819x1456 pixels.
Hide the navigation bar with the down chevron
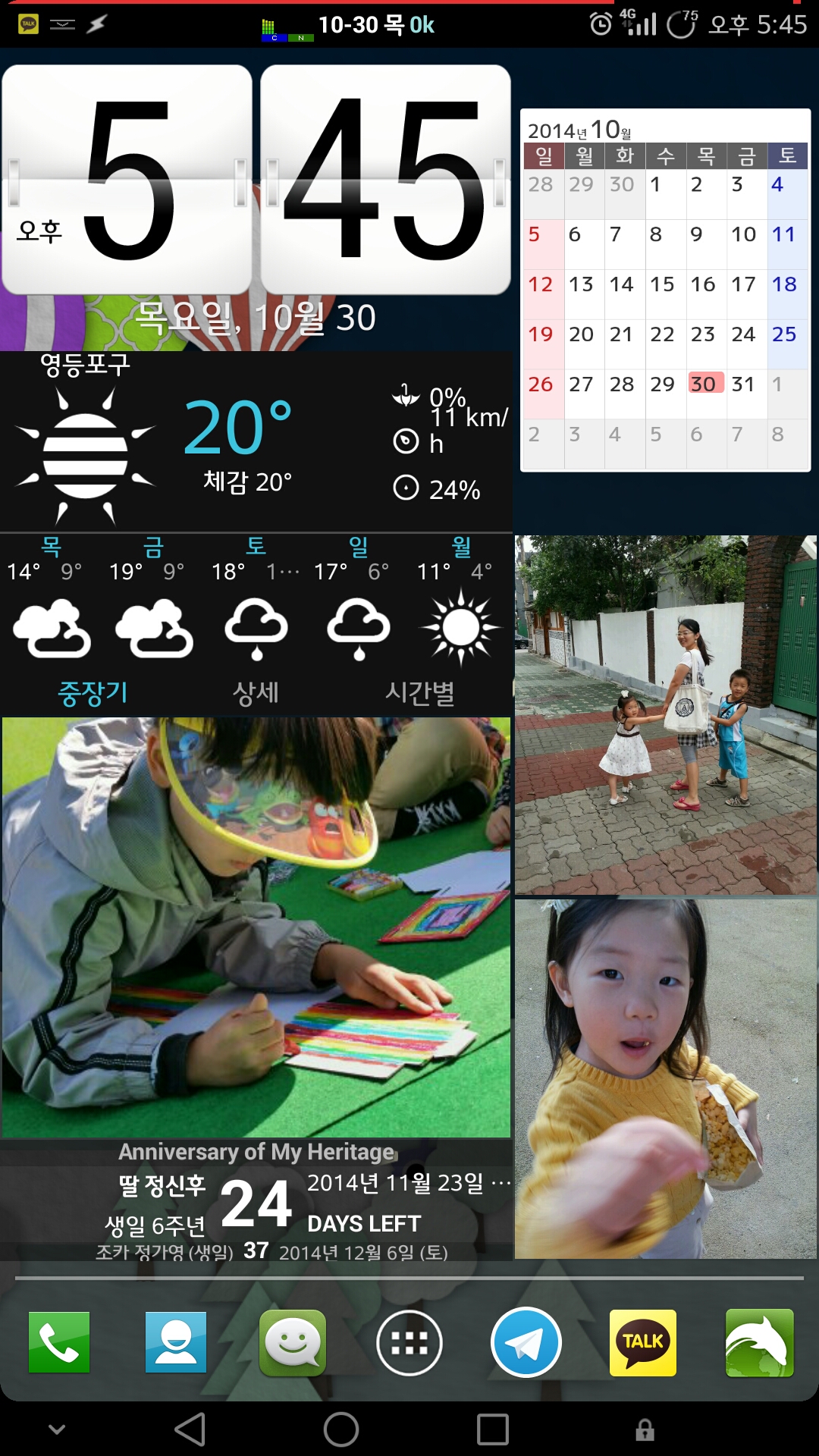(x=57, y=1429)
